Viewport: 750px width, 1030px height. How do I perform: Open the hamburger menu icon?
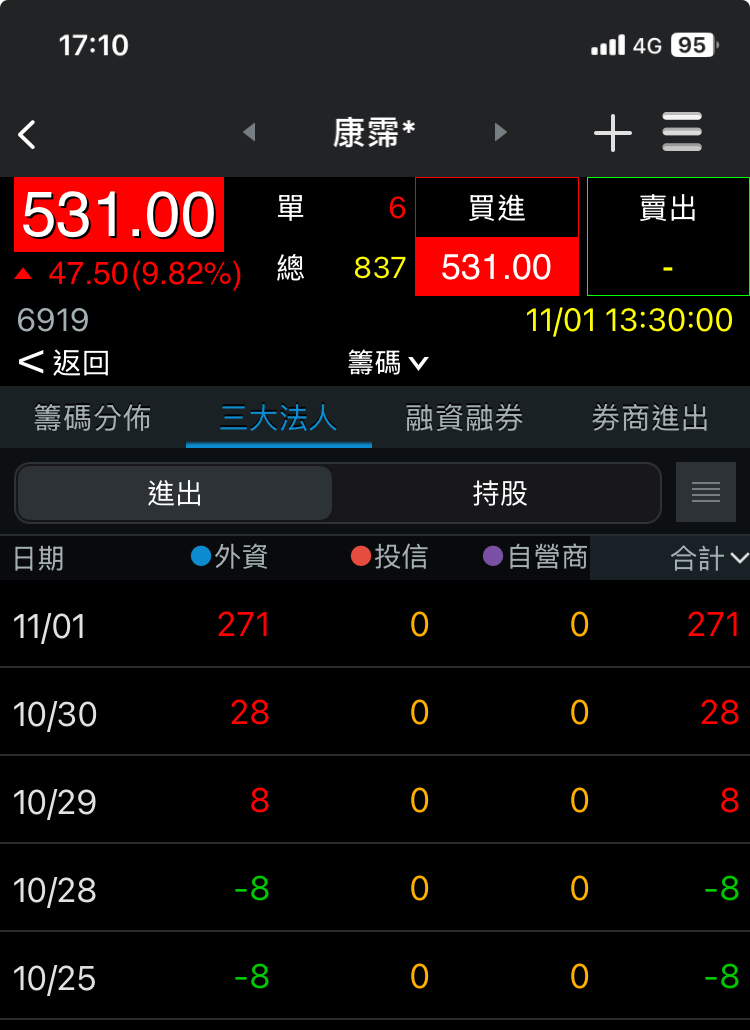tap(683, 133)
